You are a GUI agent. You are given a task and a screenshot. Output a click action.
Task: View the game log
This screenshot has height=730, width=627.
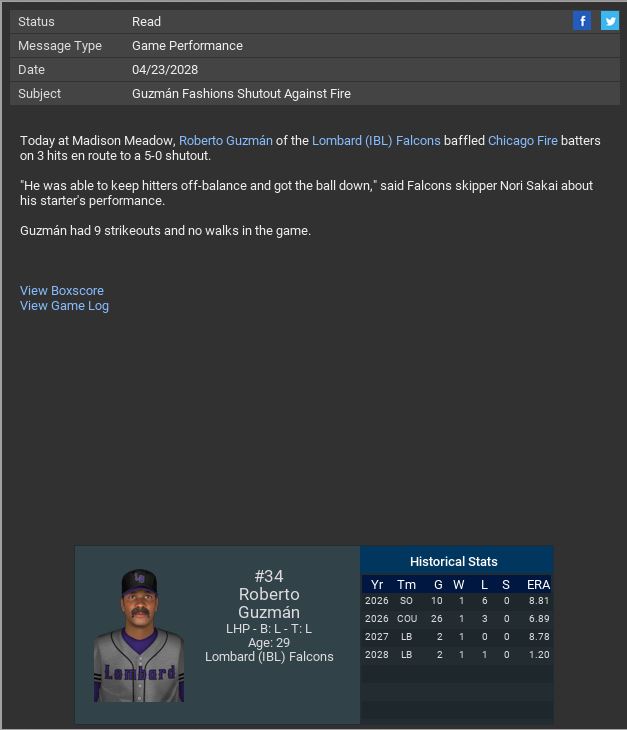[64, 306]
